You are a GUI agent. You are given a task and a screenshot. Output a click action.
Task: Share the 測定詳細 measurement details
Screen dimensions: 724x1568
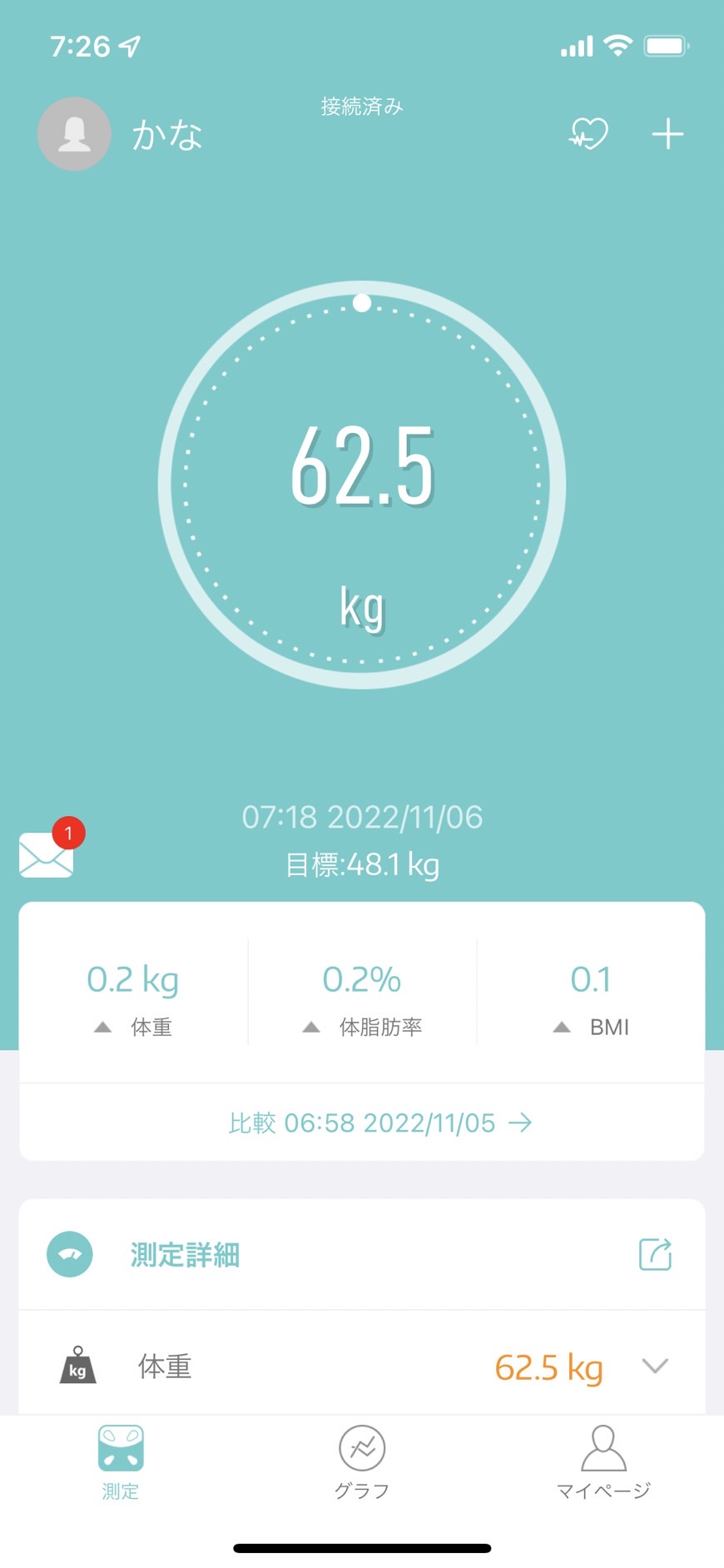pos(655,1254)
